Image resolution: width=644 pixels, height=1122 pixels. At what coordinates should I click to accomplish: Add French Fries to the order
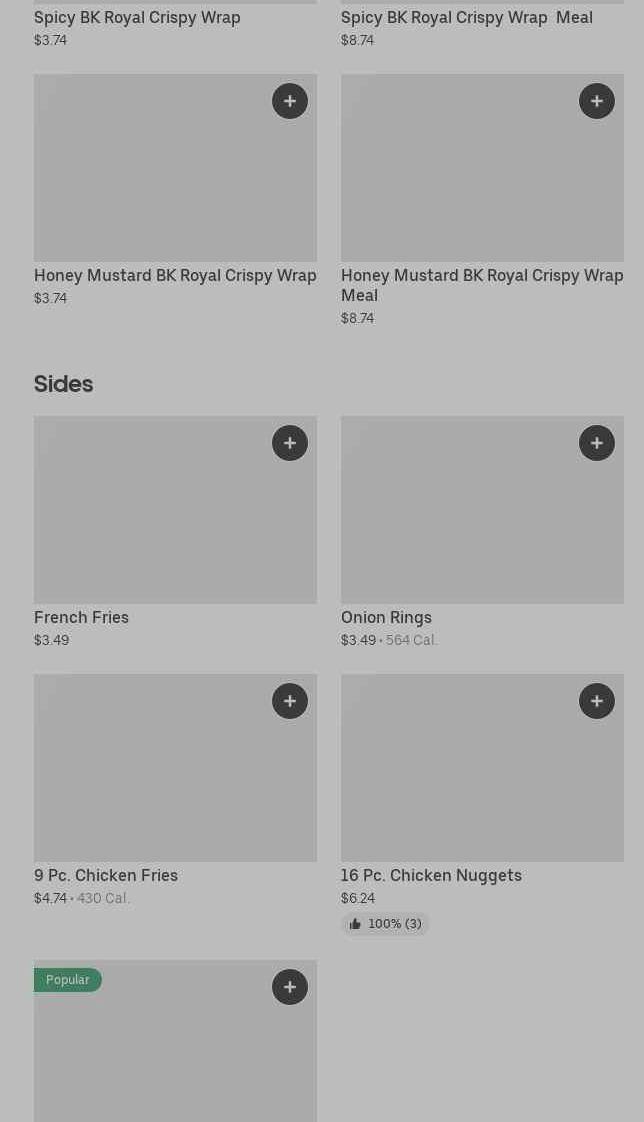[x=290, y=443]
